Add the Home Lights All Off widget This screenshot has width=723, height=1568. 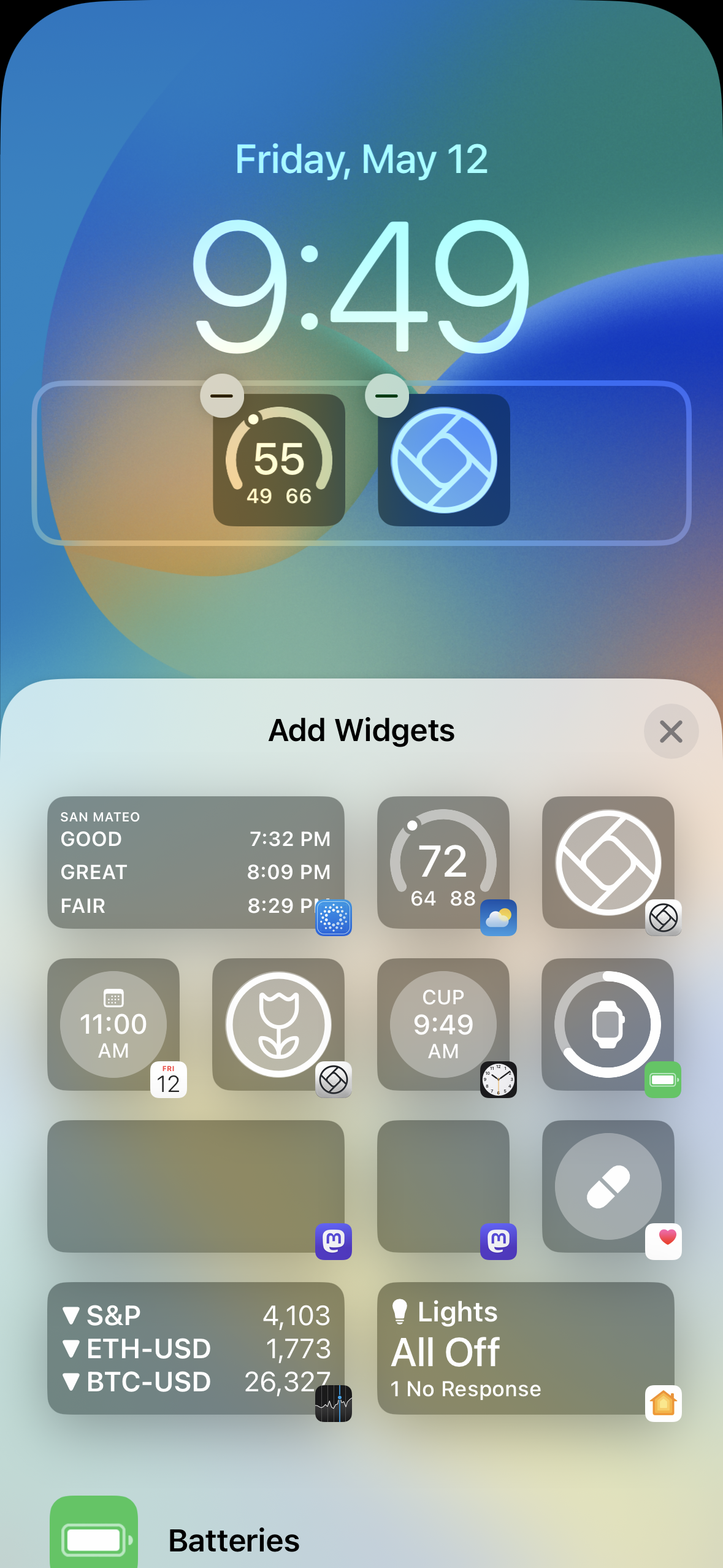click(526, 1348)
